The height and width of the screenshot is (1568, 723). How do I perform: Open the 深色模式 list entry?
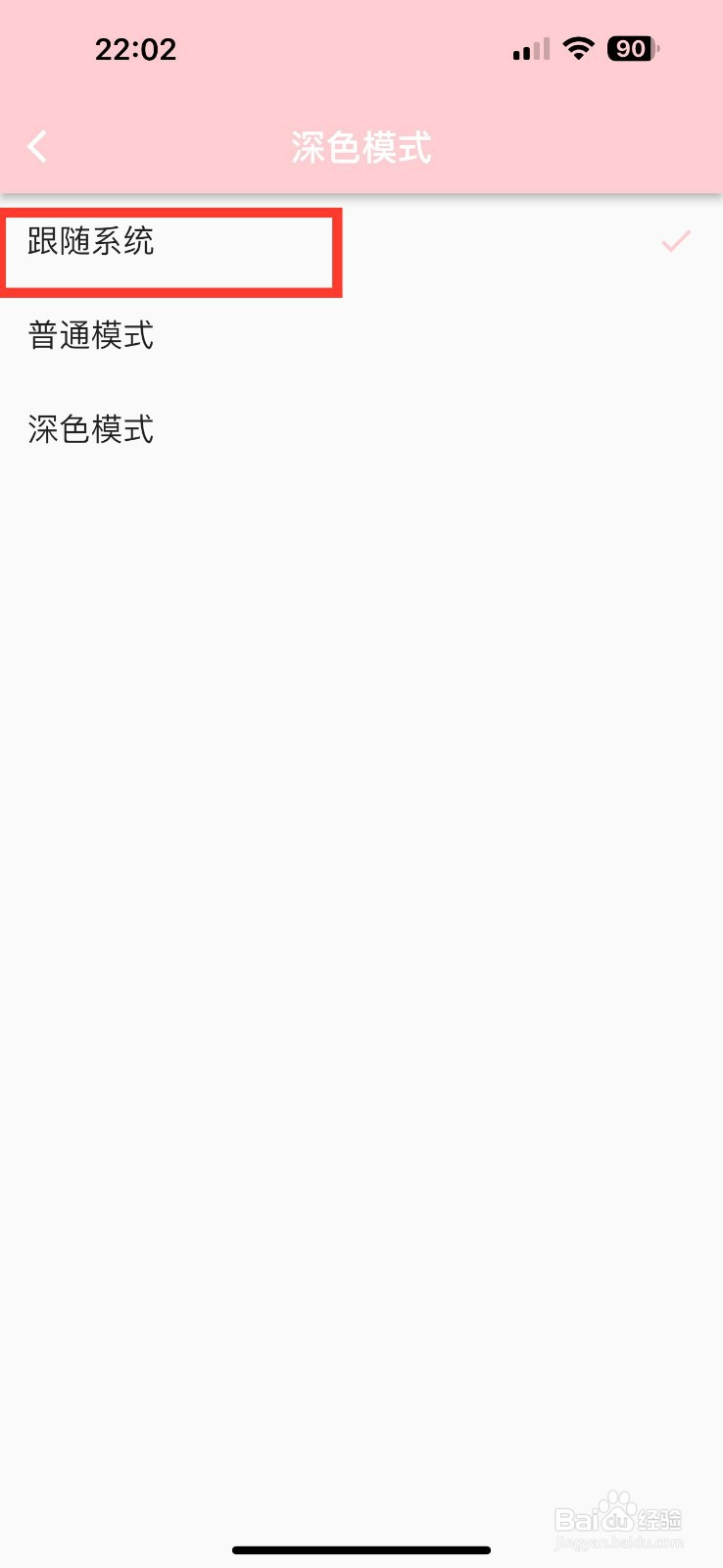click(90, 430)
